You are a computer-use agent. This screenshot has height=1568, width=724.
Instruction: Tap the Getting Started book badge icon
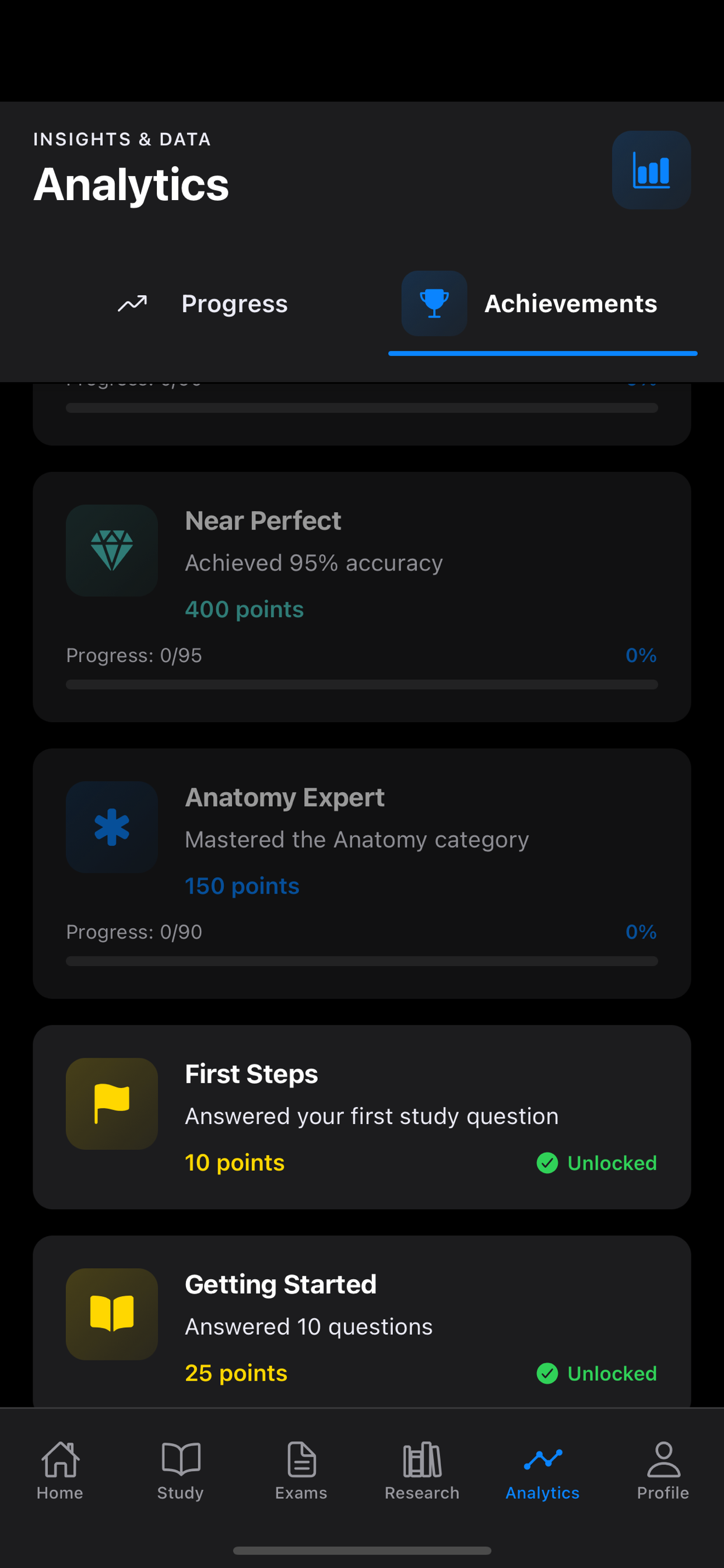click(111, 1314)
